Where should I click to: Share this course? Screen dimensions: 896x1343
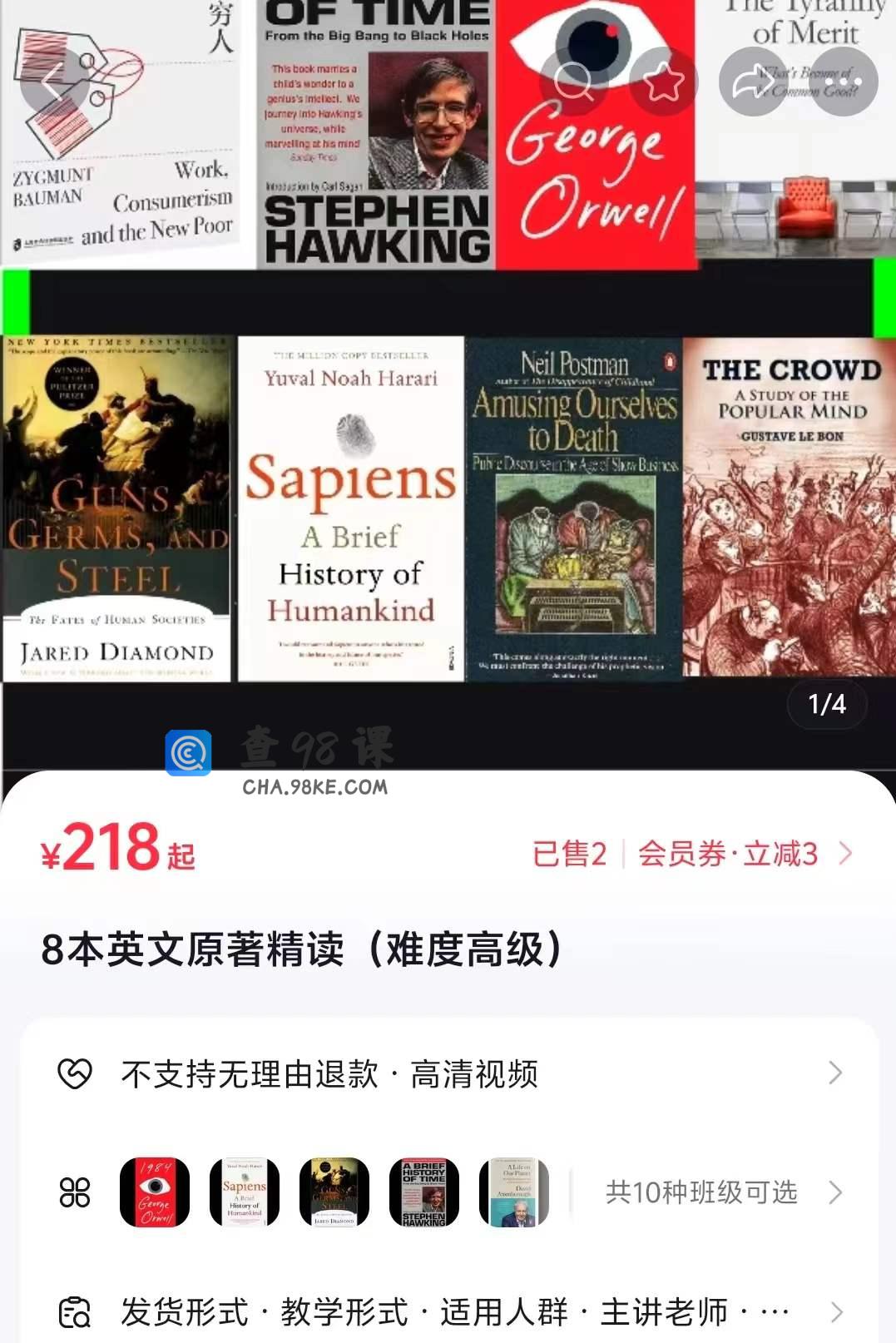point(753,82)
